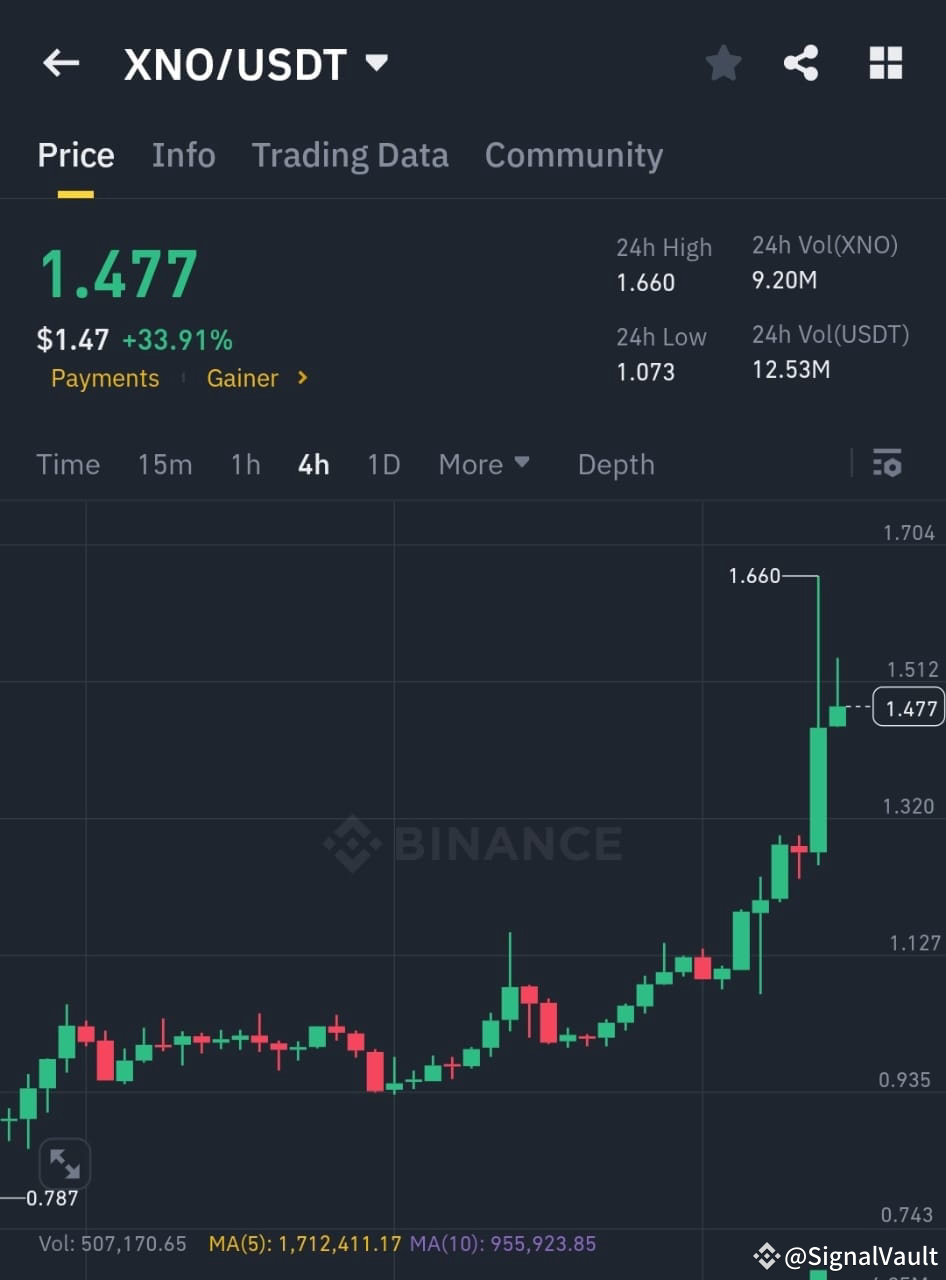Expand chart to fullscreen with arrows icon
Screen dimensions: 946x1280
[x=65, y=1163]
